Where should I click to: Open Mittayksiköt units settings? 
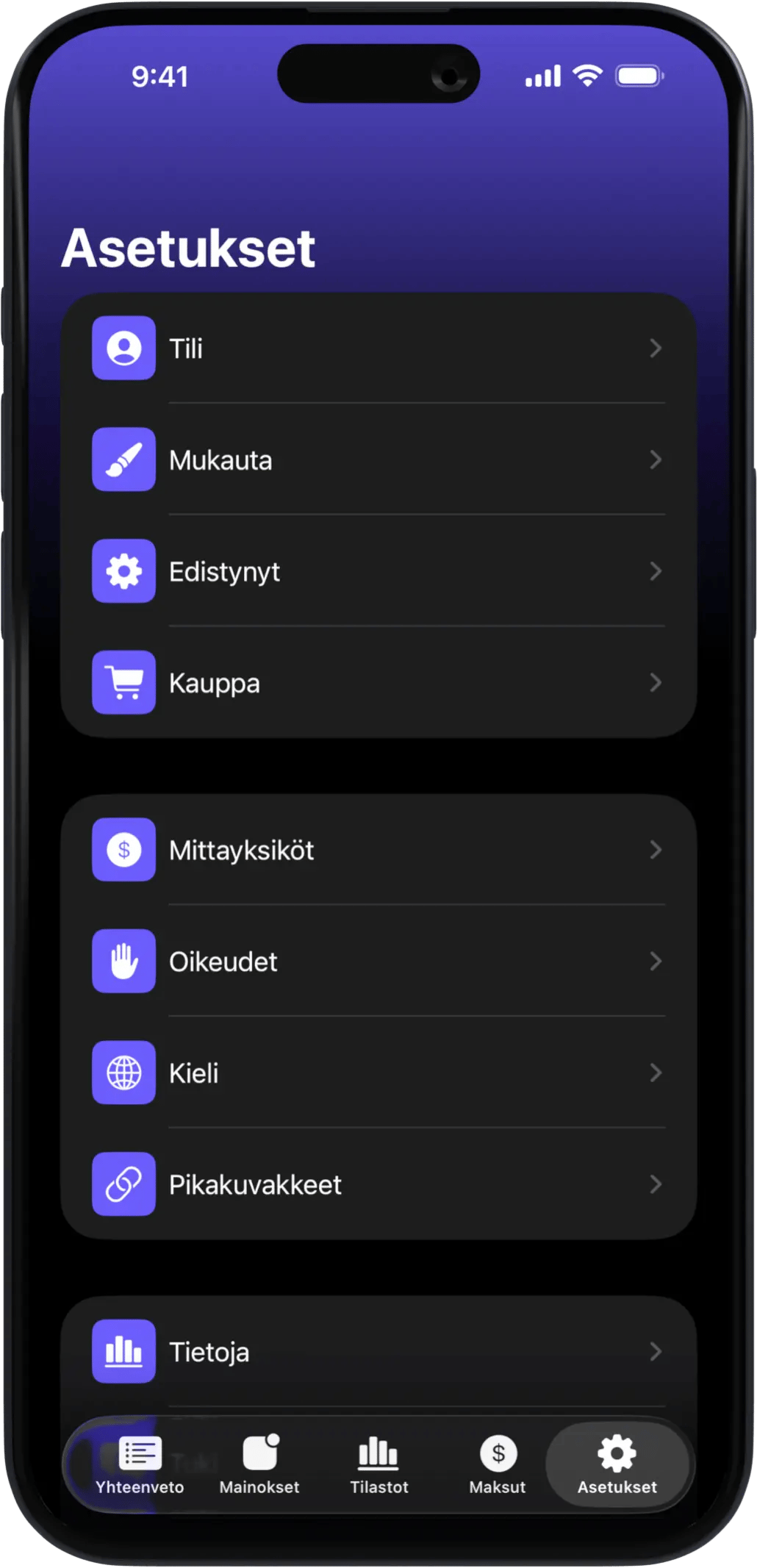[378, 850]
